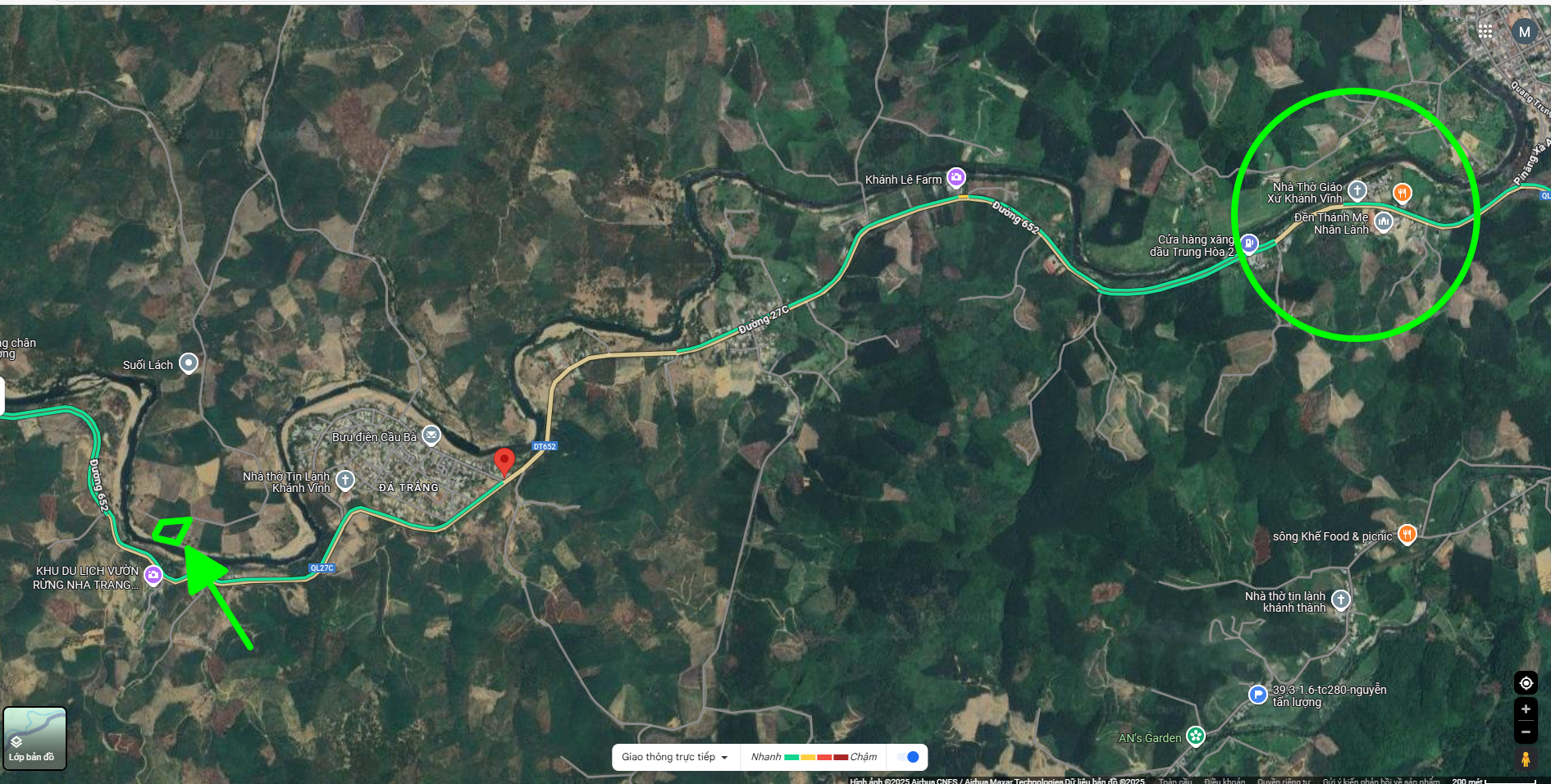Select AN's Garden marker

(1196, 736)
